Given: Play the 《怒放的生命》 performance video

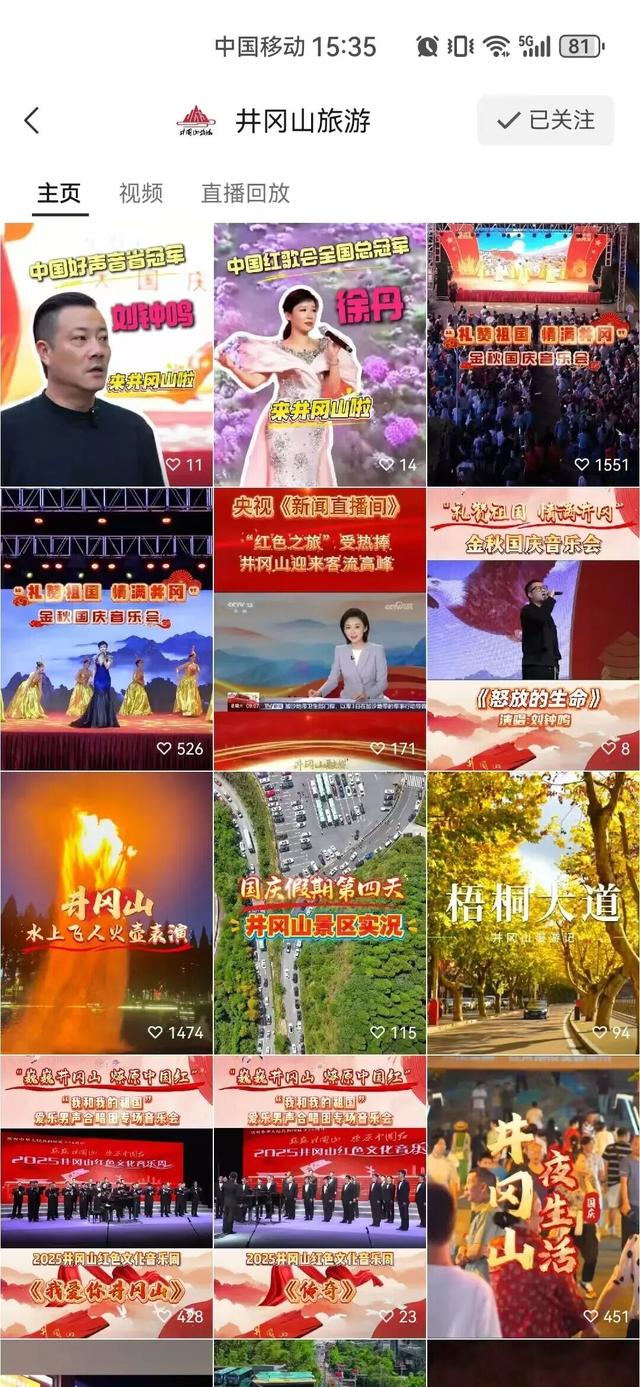Looking at the screenshot, I should 533,628.
